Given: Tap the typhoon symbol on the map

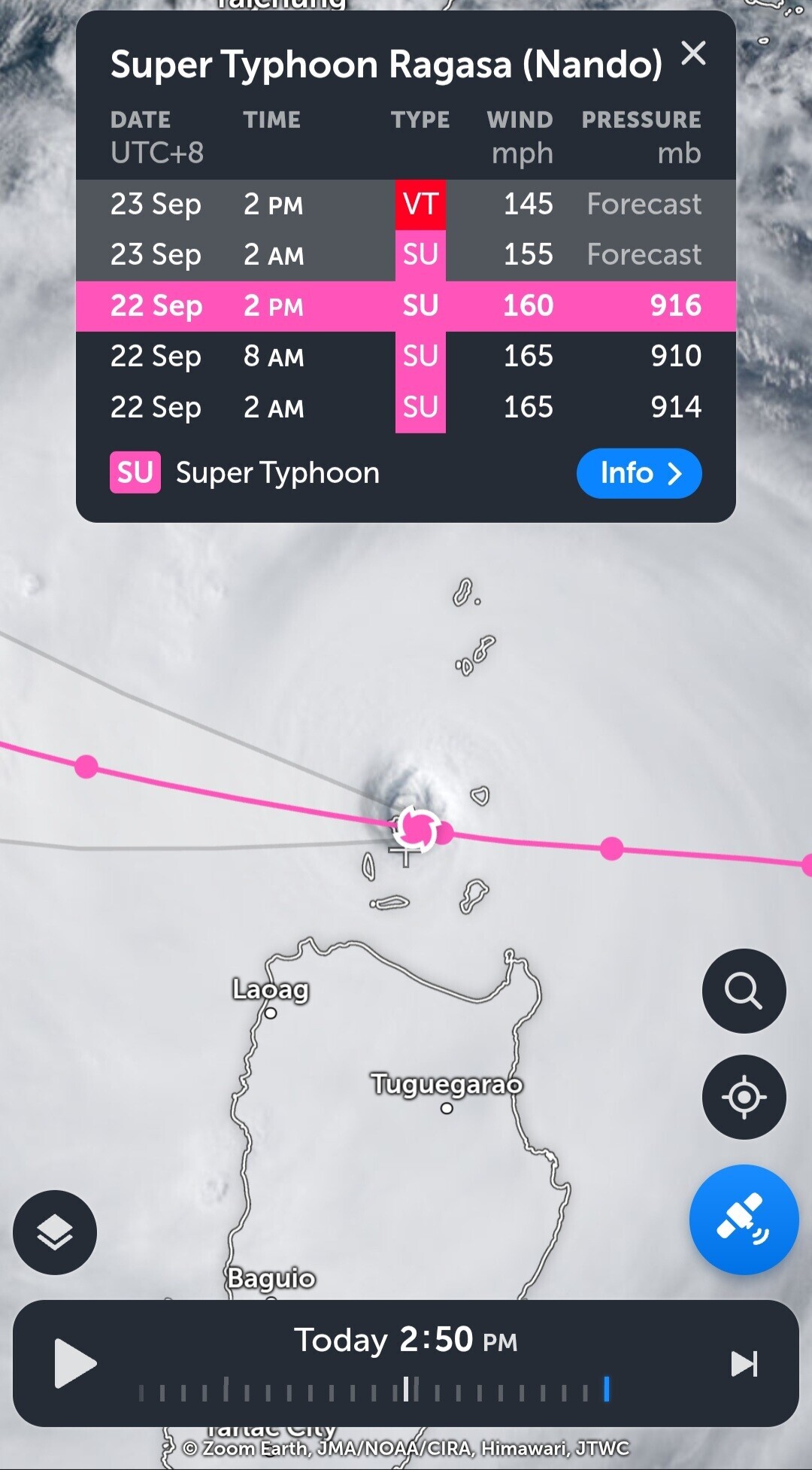Looking at the screenshot, I should (x=417, y=829).
